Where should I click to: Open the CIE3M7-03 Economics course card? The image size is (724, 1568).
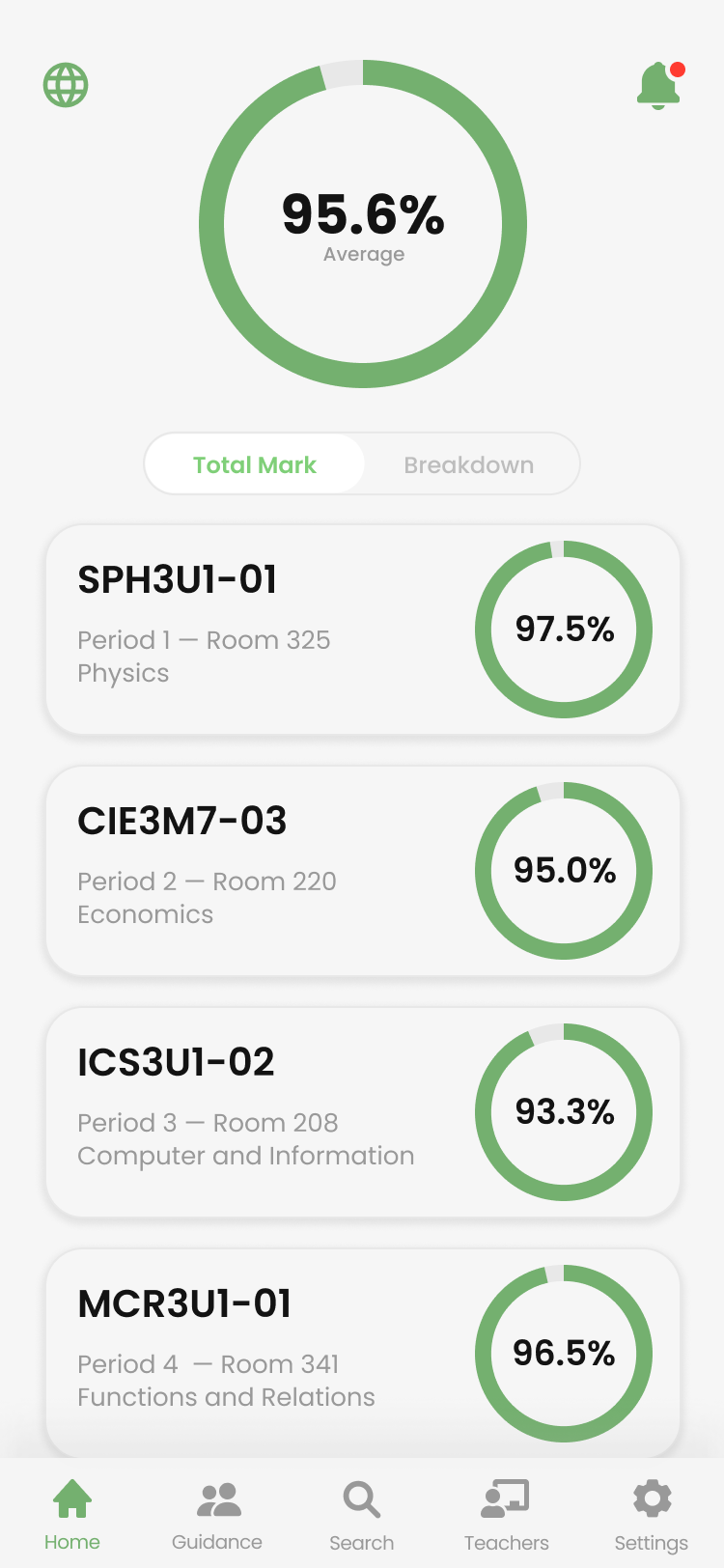point(363,871)
